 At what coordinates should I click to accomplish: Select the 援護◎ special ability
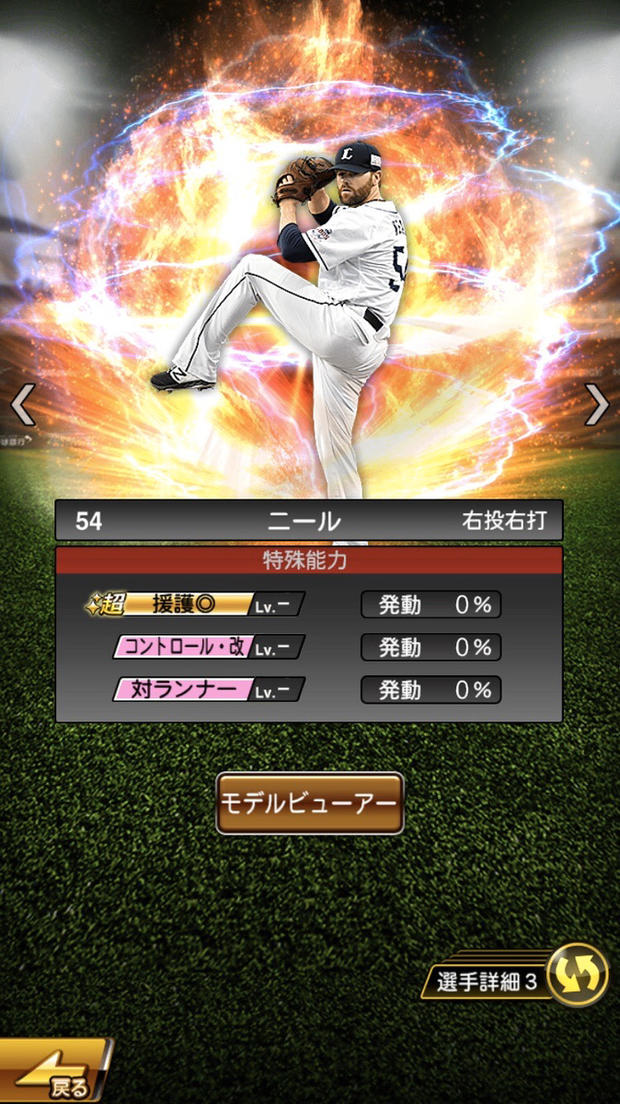tap(196, 604)
